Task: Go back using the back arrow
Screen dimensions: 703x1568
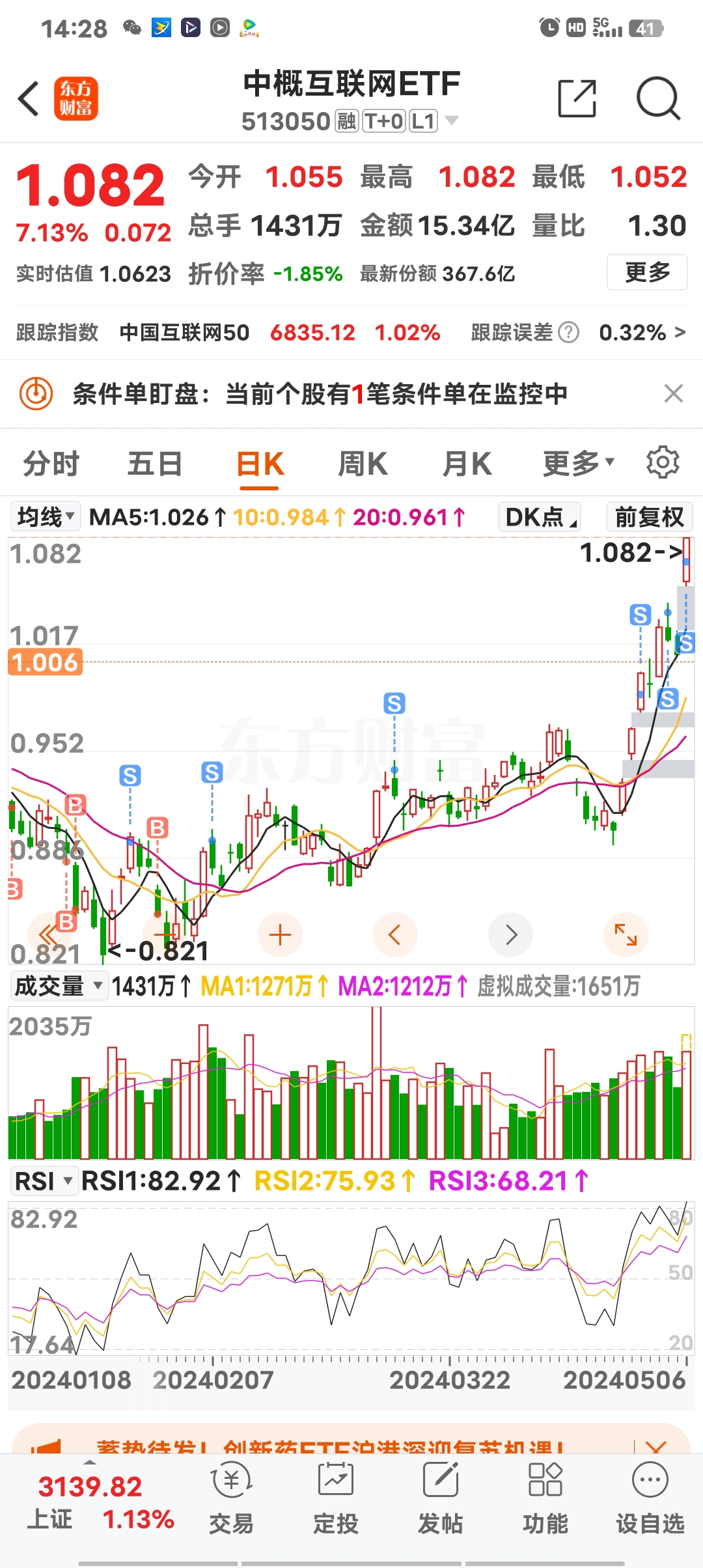Action: click(x=27, y=98)
